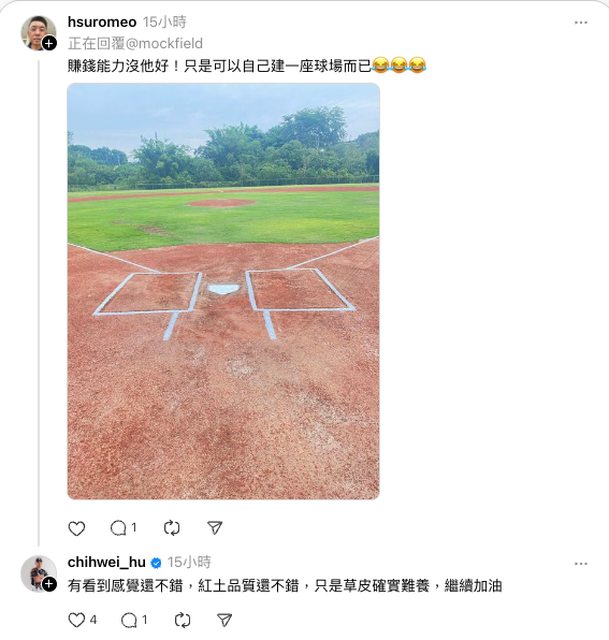Viewport: 609px width, 640px height.
Task: Open the baseball field photo
Action: click(223, 291)
